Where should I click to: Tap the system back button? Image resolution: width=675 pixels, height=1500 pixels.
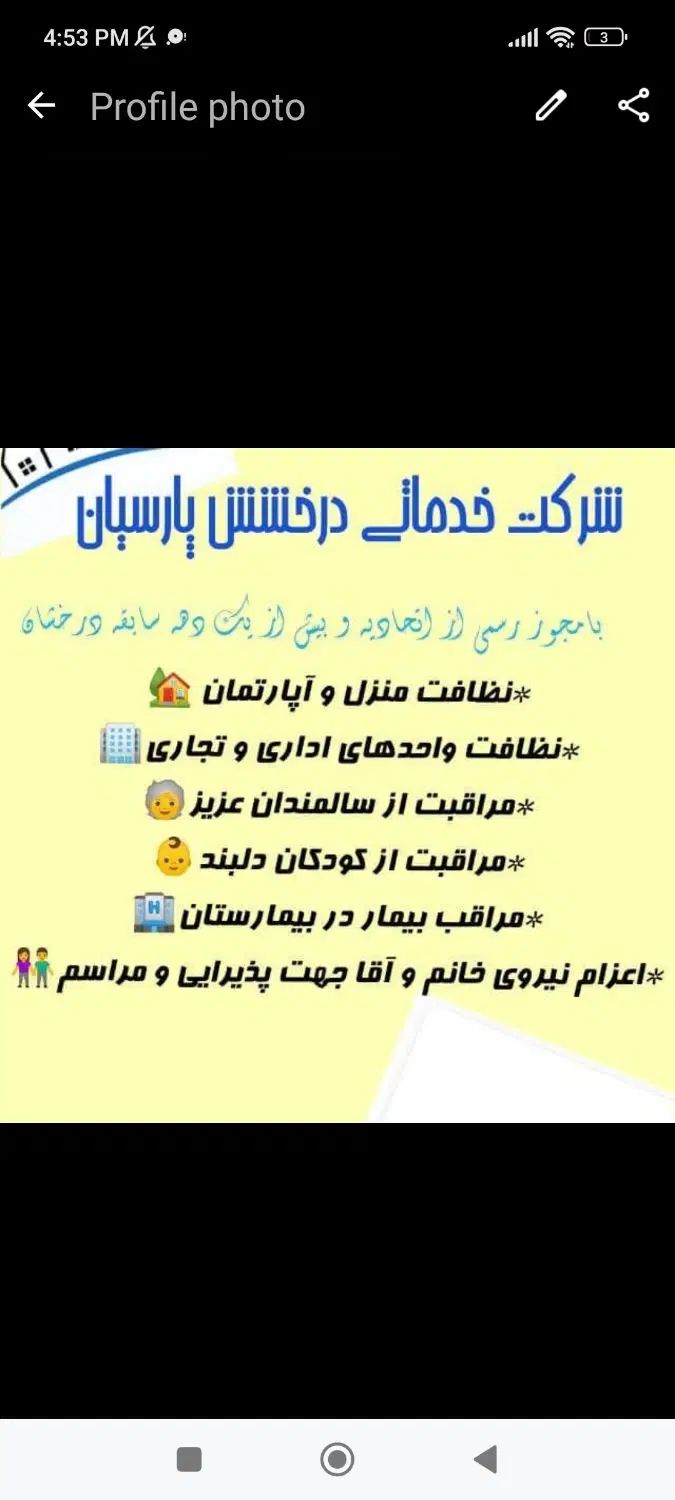[x=486, y=1459]
